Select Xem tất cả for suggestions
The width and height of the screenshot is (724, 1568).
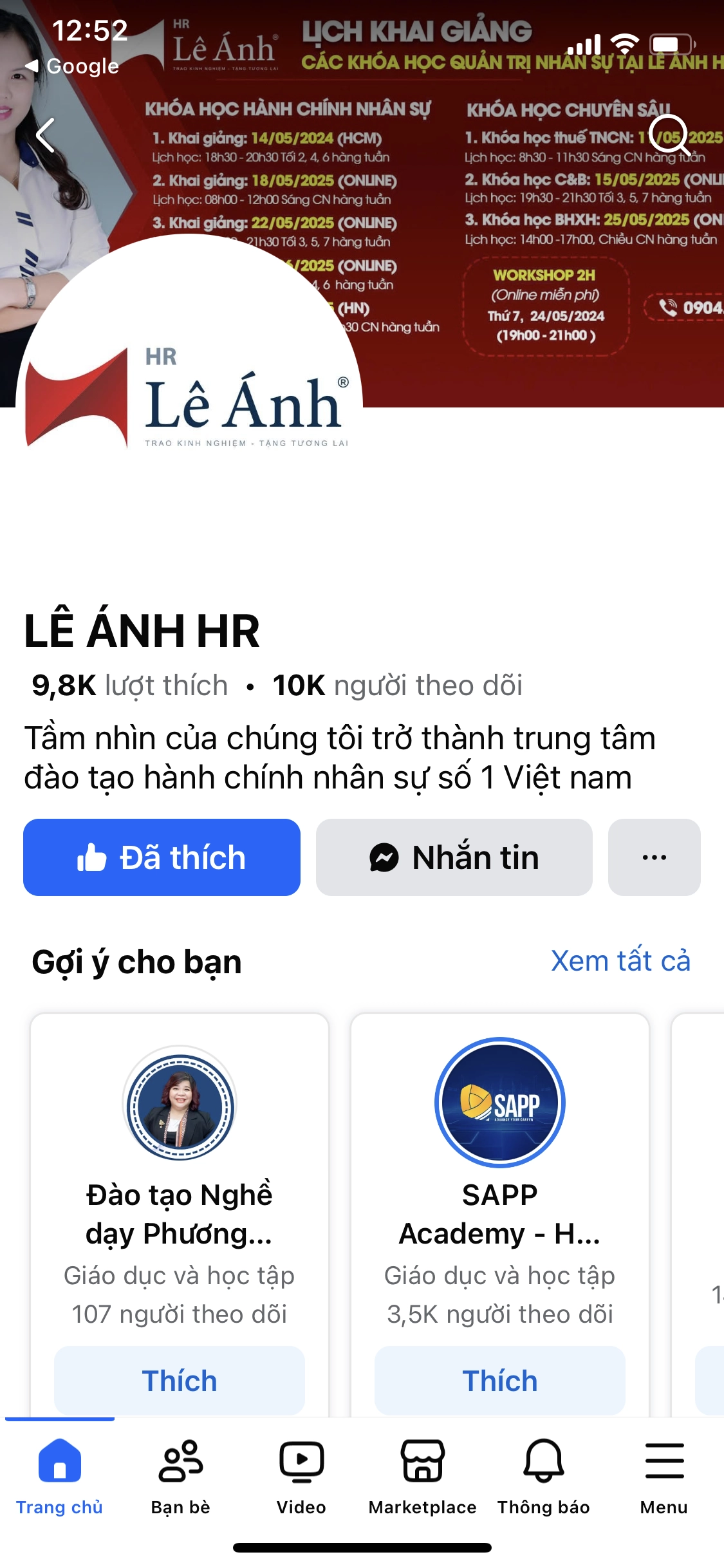620,961
